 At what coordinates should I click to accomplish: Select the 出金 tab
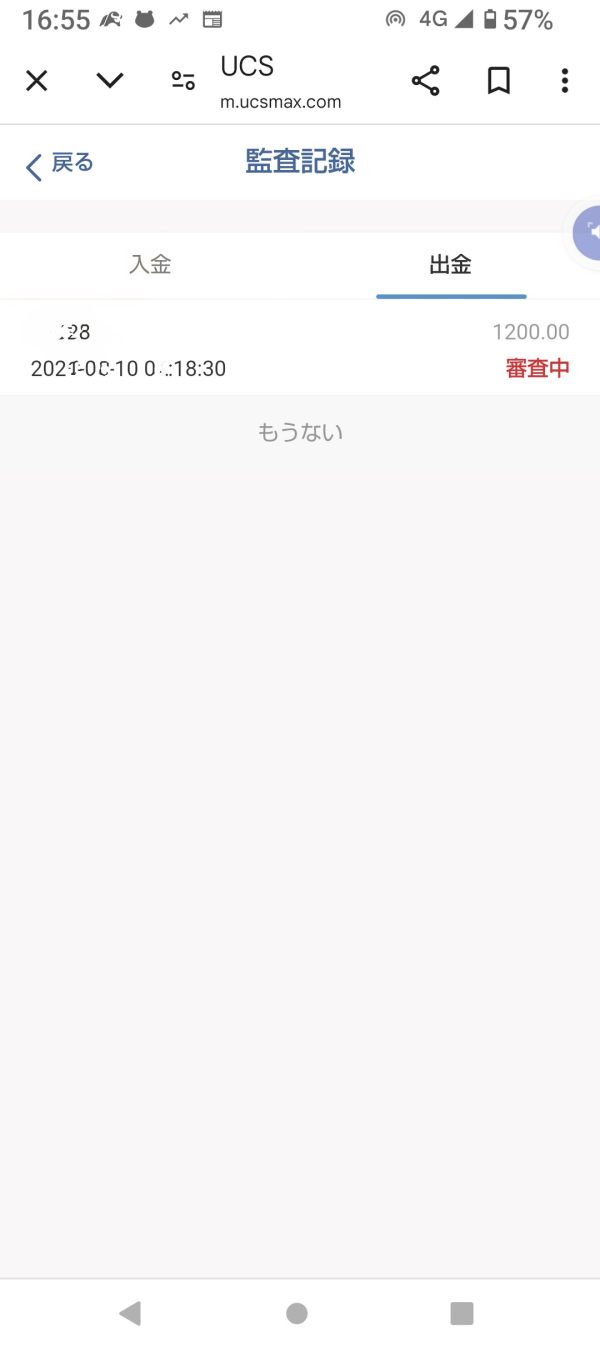click(x=450, y=265)
